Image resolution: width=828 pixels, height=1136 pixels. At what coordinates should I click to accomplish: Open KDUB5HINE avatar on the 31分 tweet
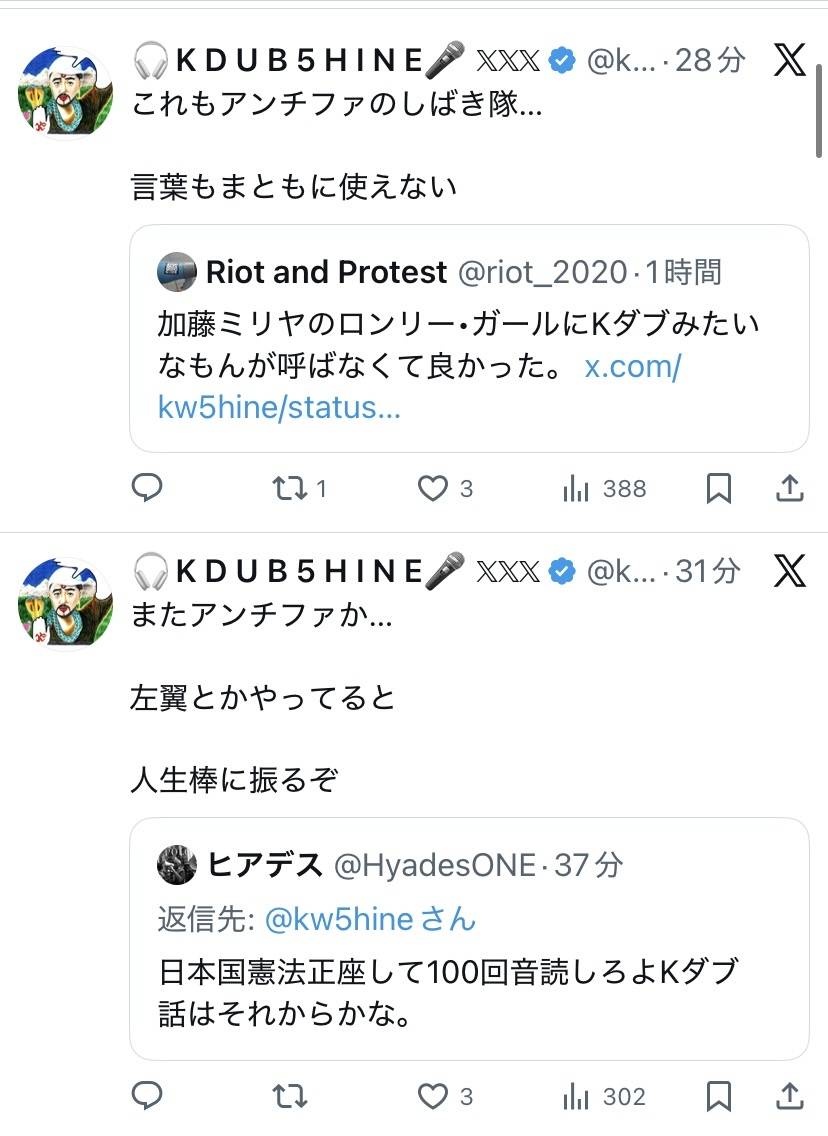(x=65, y=604)
